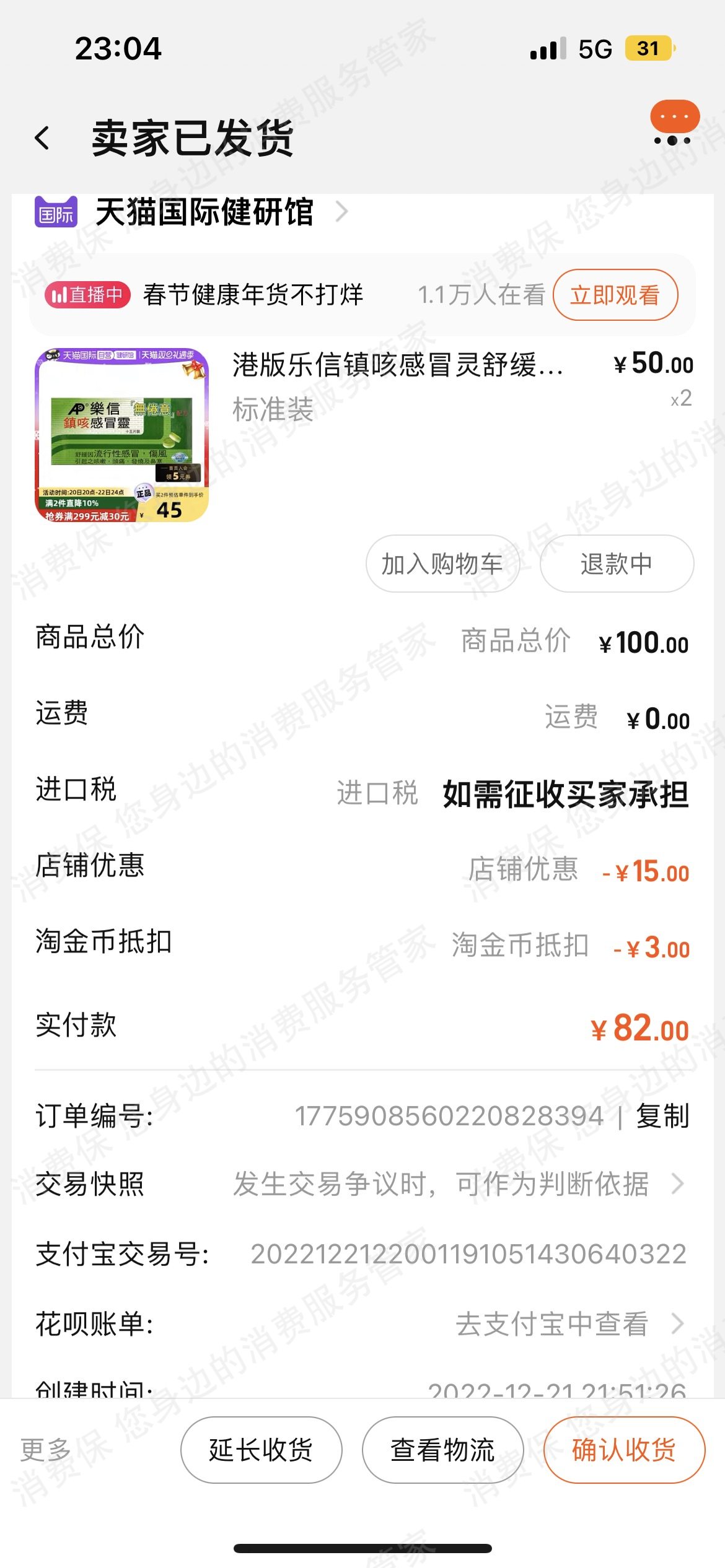The height and width of the screenshot is (1568, 725).
Task: Check shipping with 查看物流
Action: pos(442,1450)
